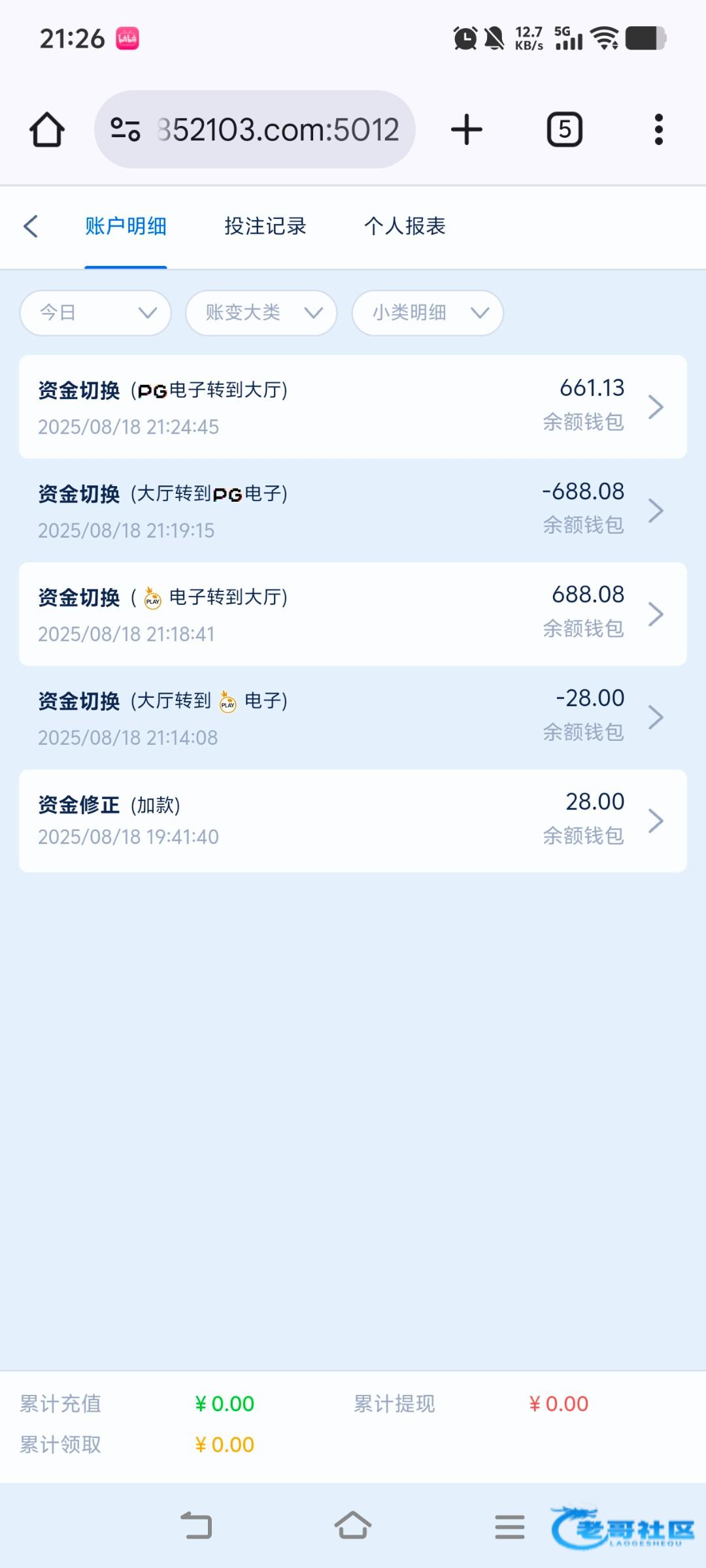Screen dimensions: 706x1568
Task: Switch to the 个人报表 tab
Action: [405, 226]
